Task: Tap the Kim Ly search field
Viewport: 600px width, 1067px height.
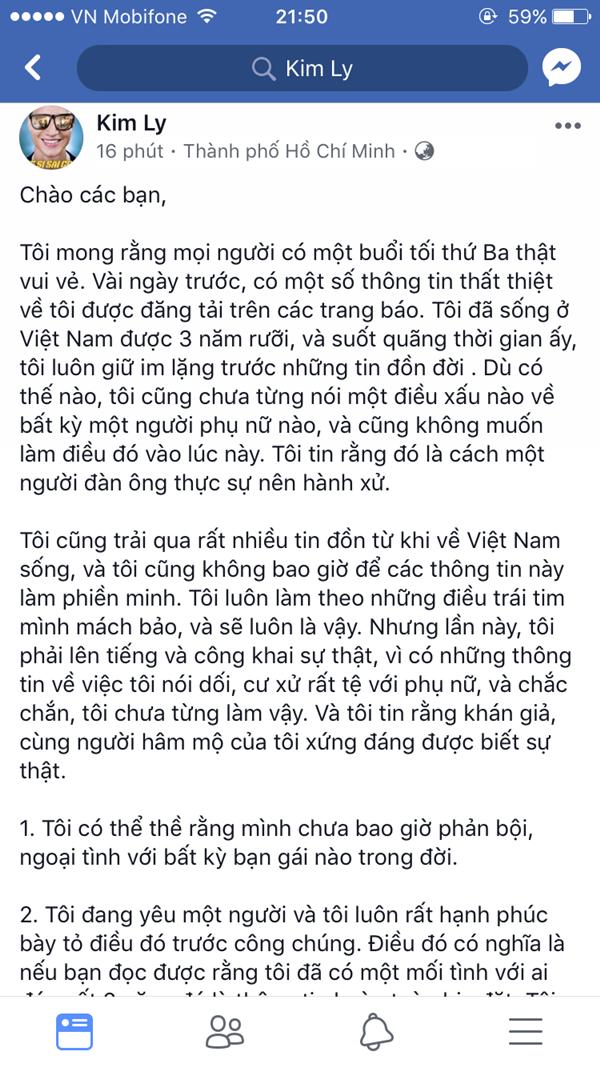Action: pos(301,68)
